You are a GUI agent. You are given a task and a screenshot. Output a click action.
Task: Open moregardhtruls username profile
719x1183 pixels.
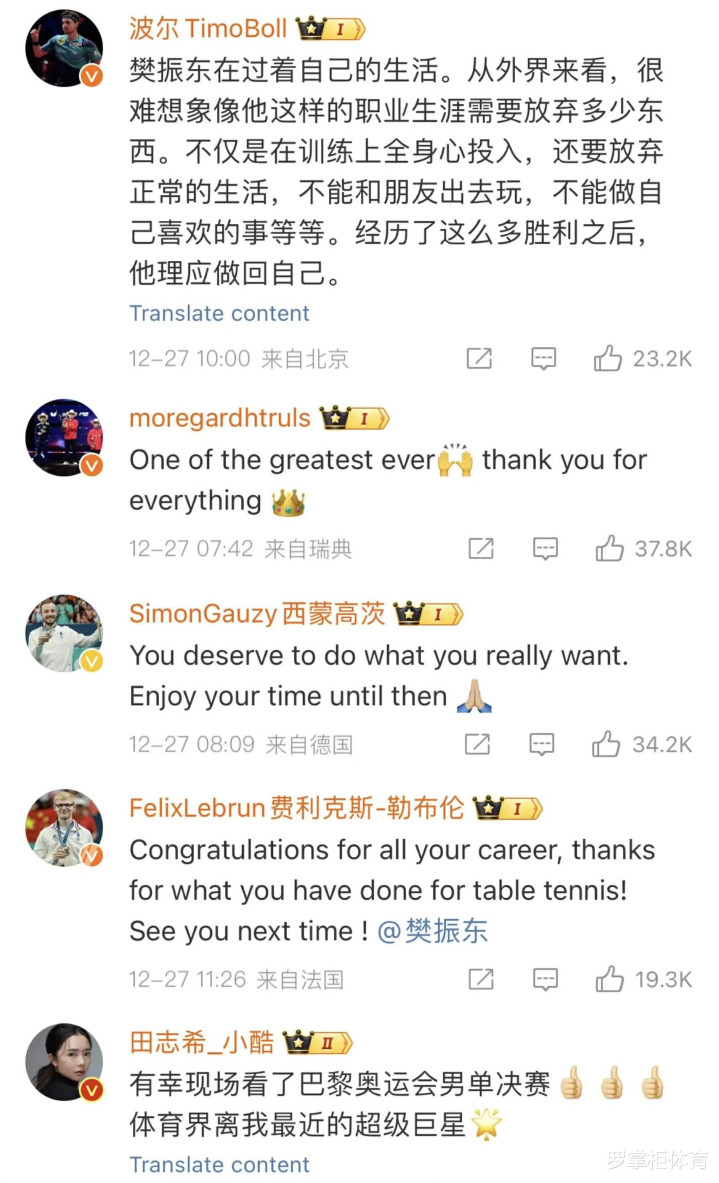pyautogui.click(x=220, y=418)
